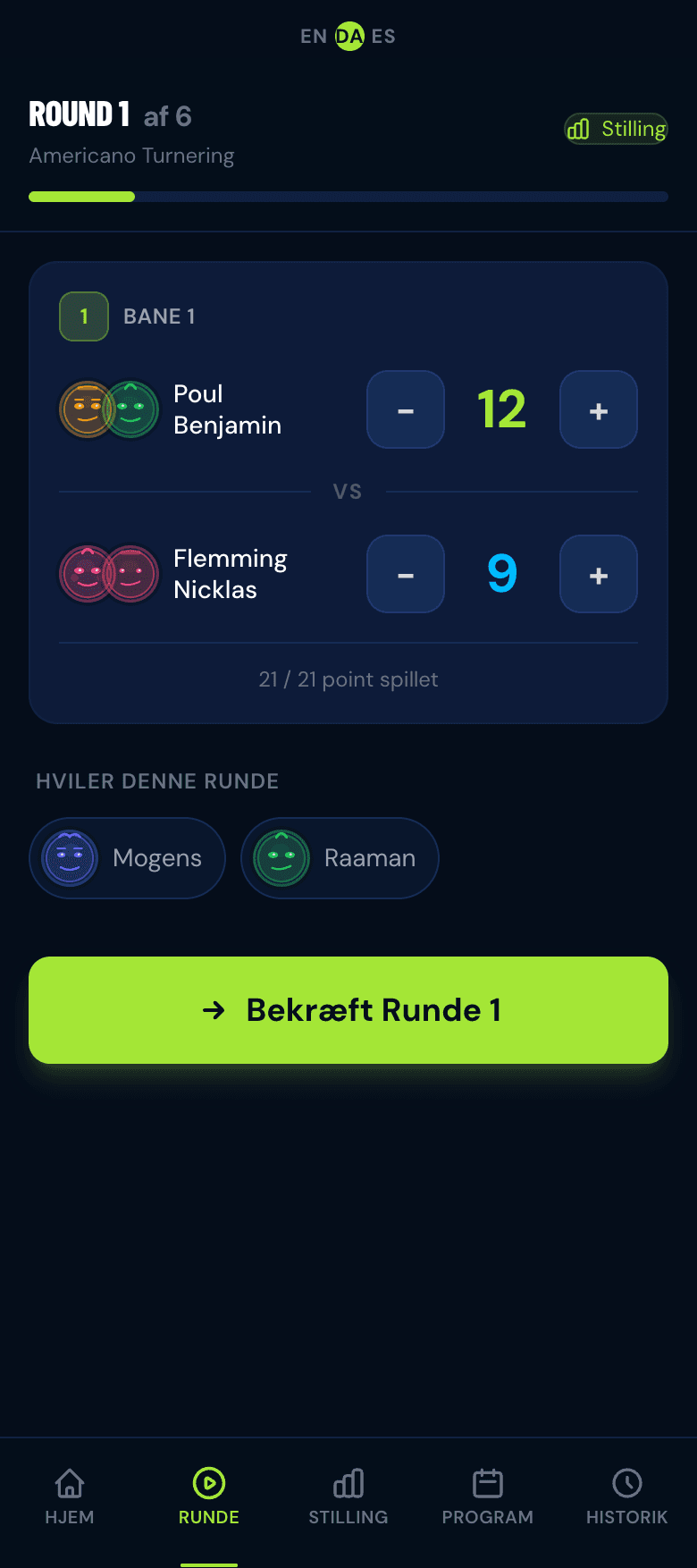Decrease Flemming and Nicklas's score with minus
Image resolution: width=697 pixels, height=1568 pixels.
pos(405,574)
